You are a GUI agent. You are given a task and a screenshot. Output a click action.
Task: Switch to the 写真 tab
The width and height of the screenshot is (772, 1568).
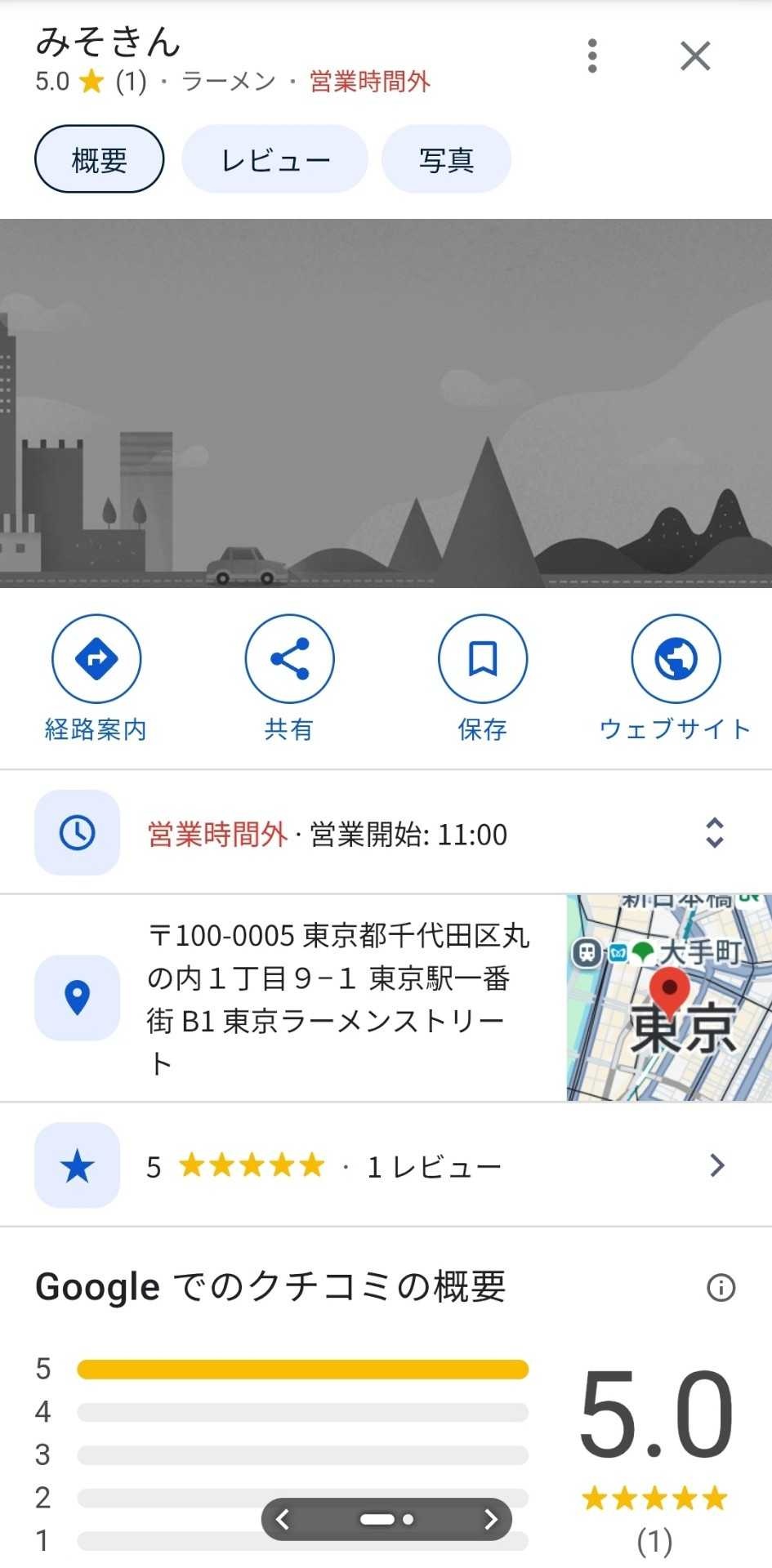(446, 159)
